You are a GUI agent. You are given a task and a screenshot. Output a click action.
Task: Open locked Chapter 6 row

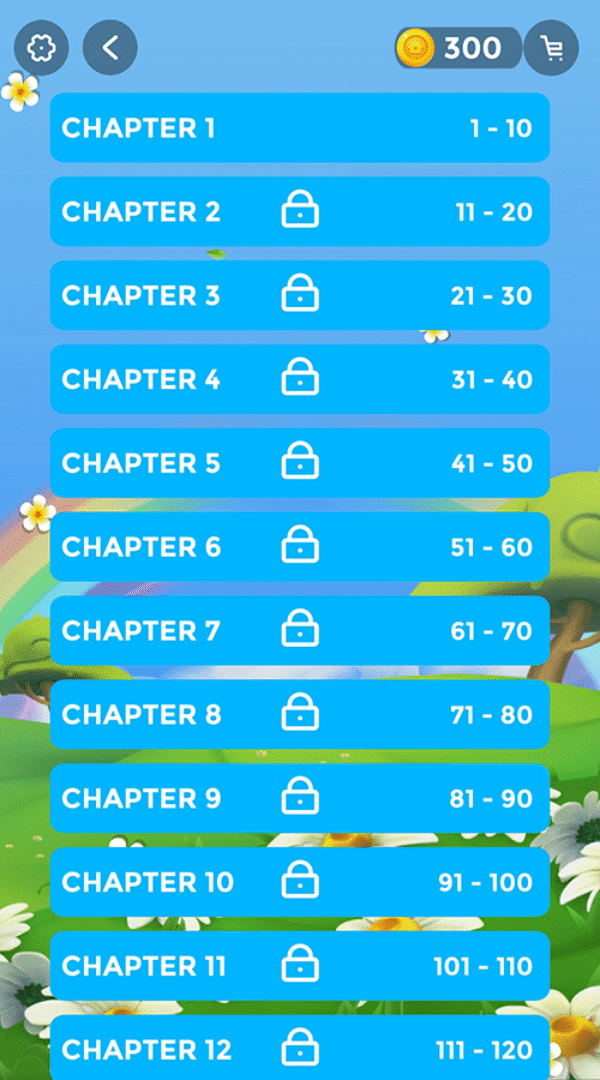click(300, 547)
